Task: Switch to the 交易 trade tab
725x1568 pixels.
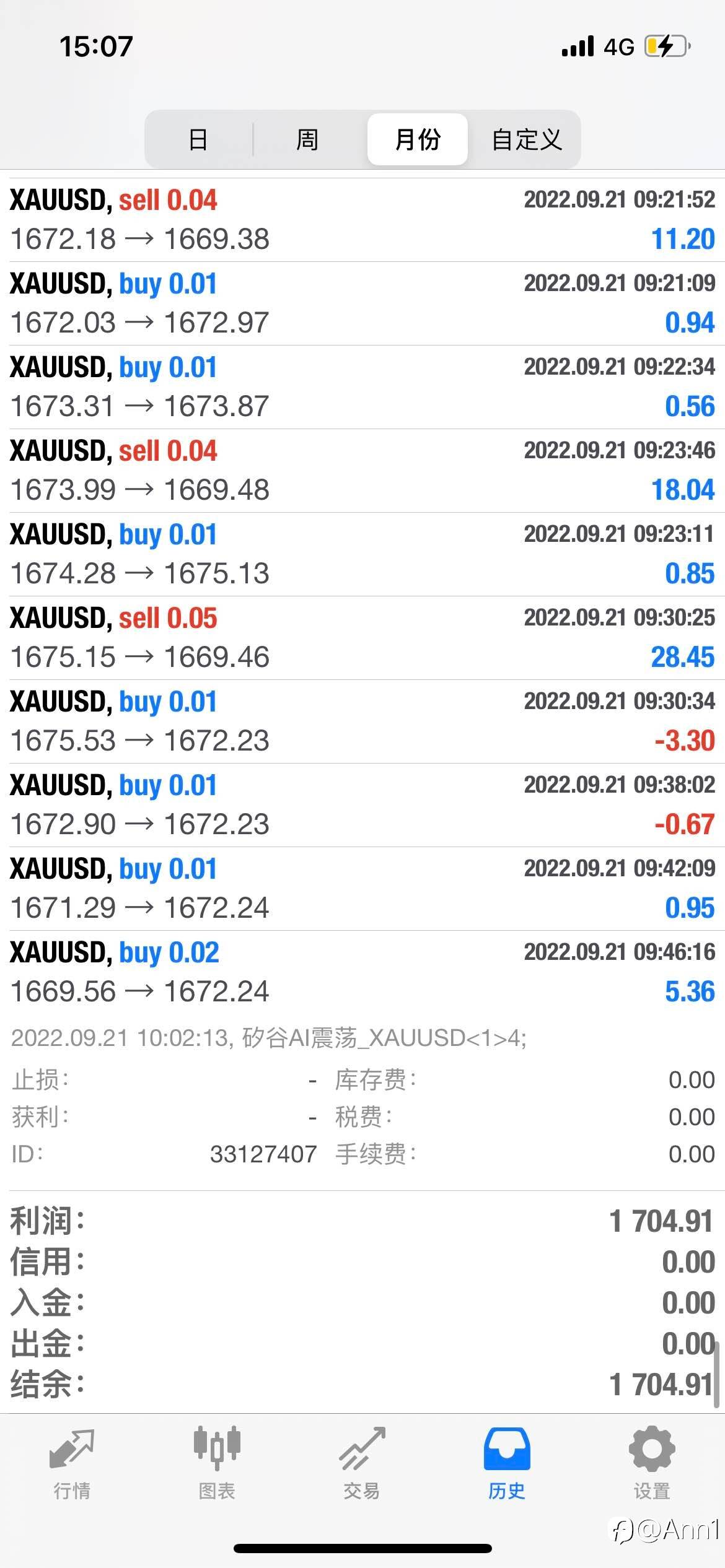Action: tap(362, 1464)
